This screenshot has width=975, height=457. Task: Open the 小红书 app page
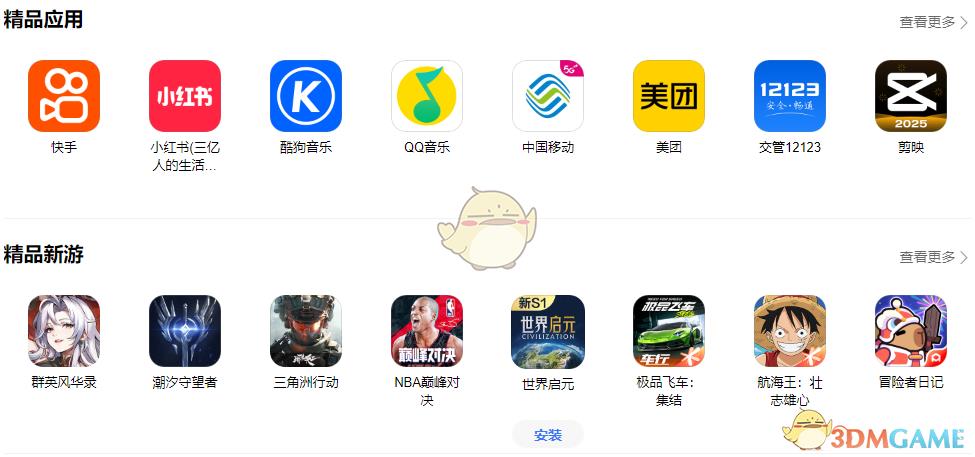[x=185, y=96]
